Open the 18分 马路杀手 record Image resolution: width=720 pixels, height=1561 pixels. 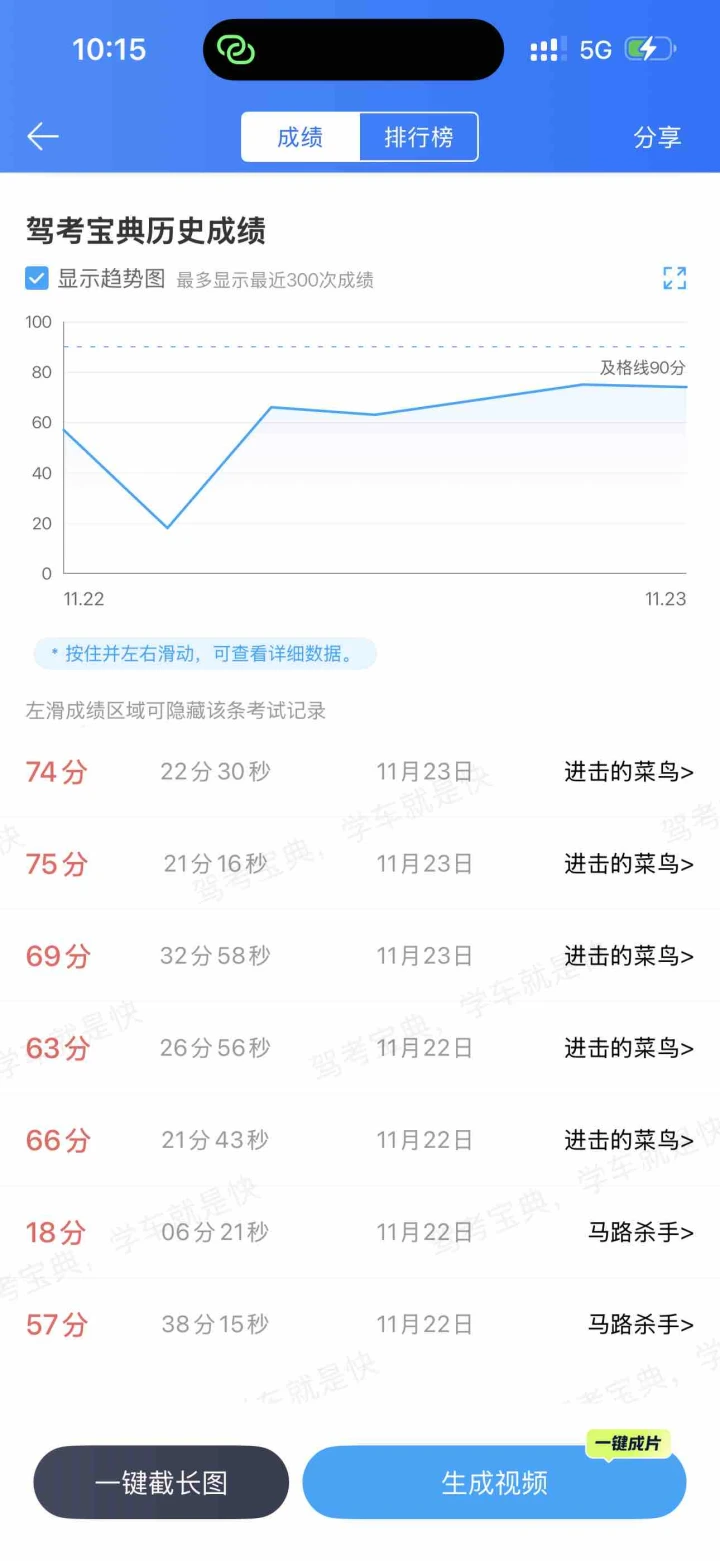coord(360,1232)
